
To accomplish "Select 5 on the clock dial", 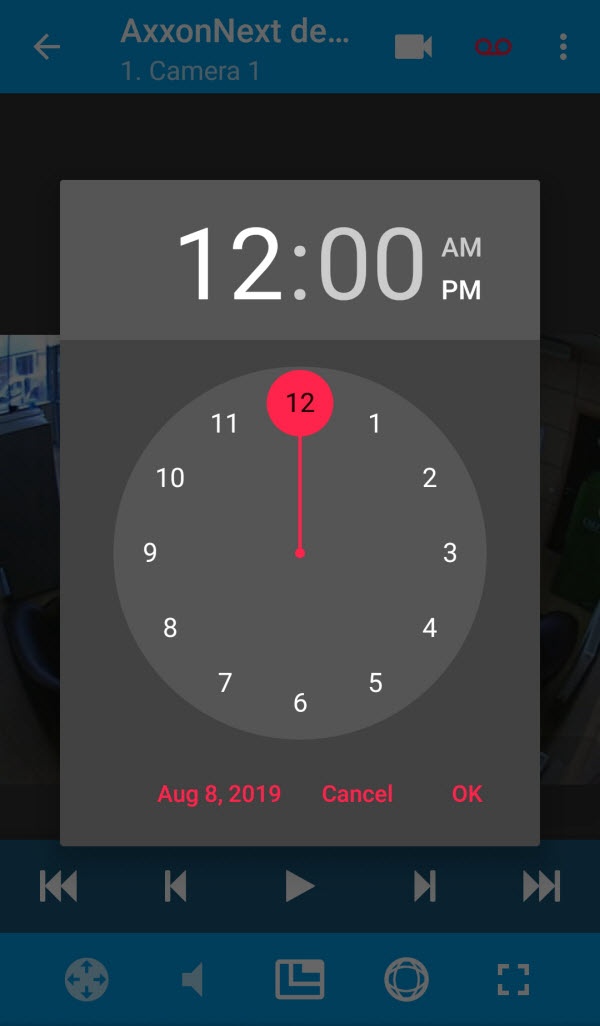I will pyautogui.click(x=375, y=683).
